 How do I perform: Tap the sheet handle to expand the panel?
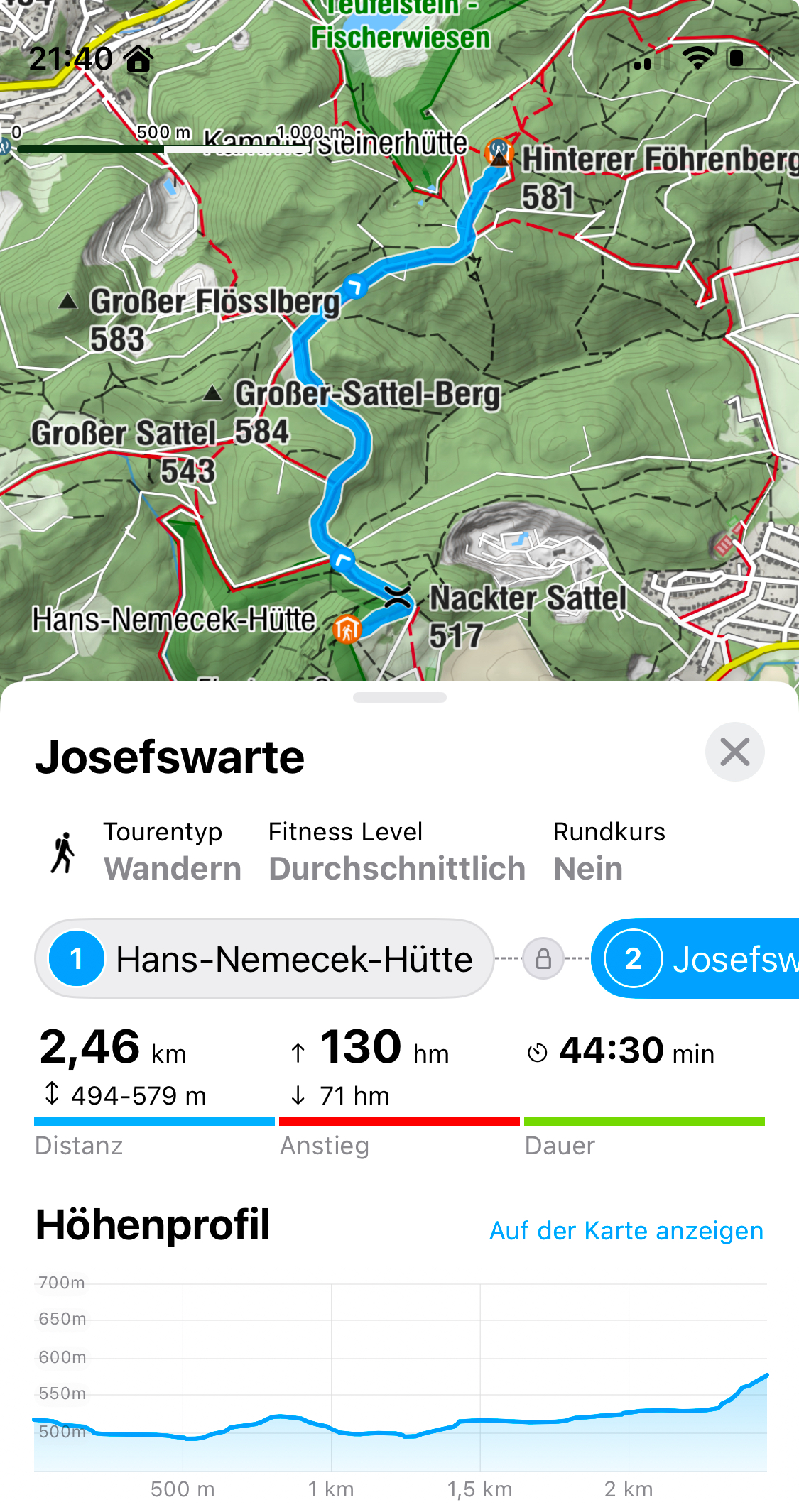tap(399, 697)
